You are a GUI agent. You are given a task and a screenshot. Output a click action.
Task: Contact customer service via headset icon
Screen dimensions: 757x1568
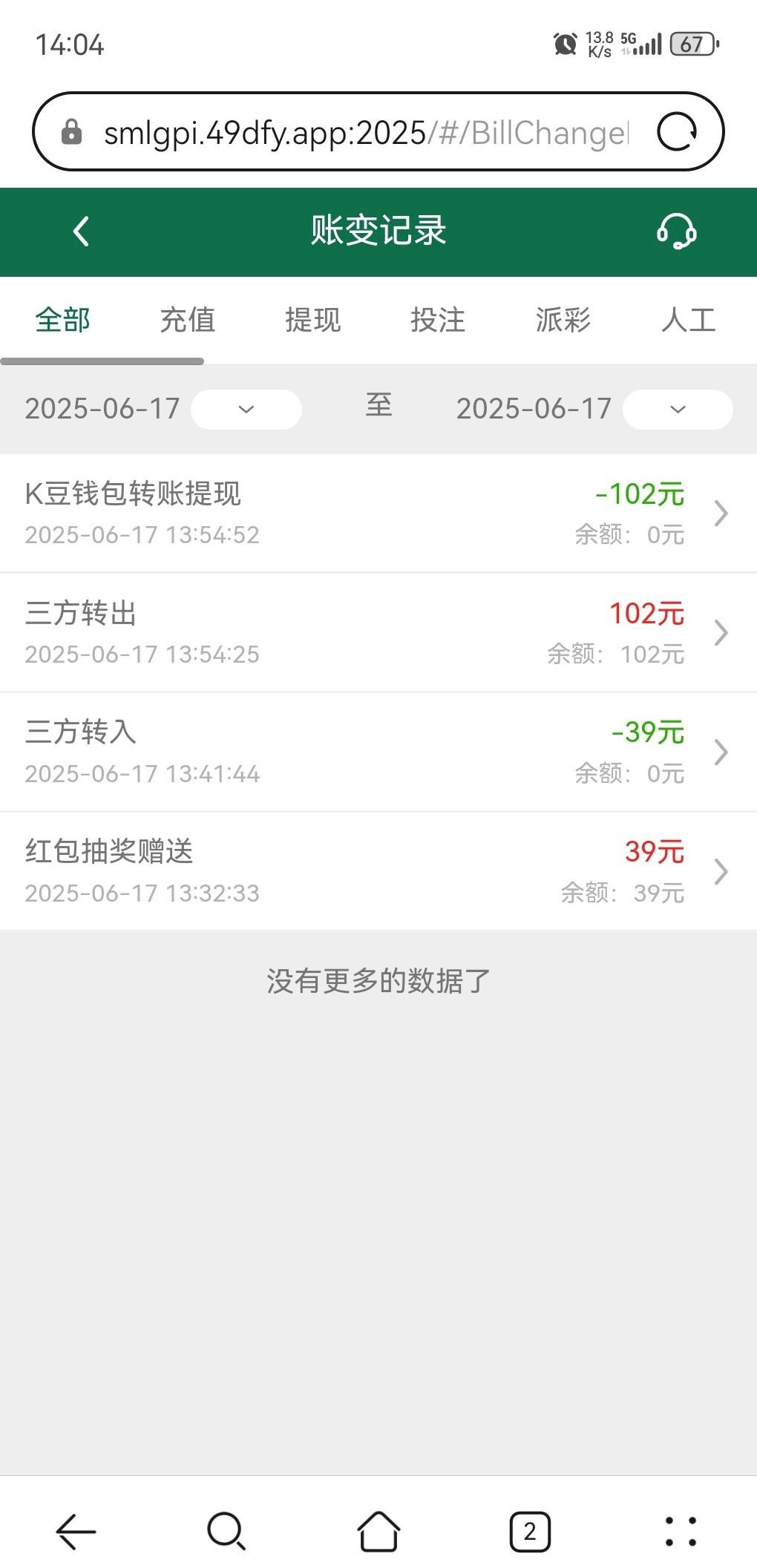point(676,232)
